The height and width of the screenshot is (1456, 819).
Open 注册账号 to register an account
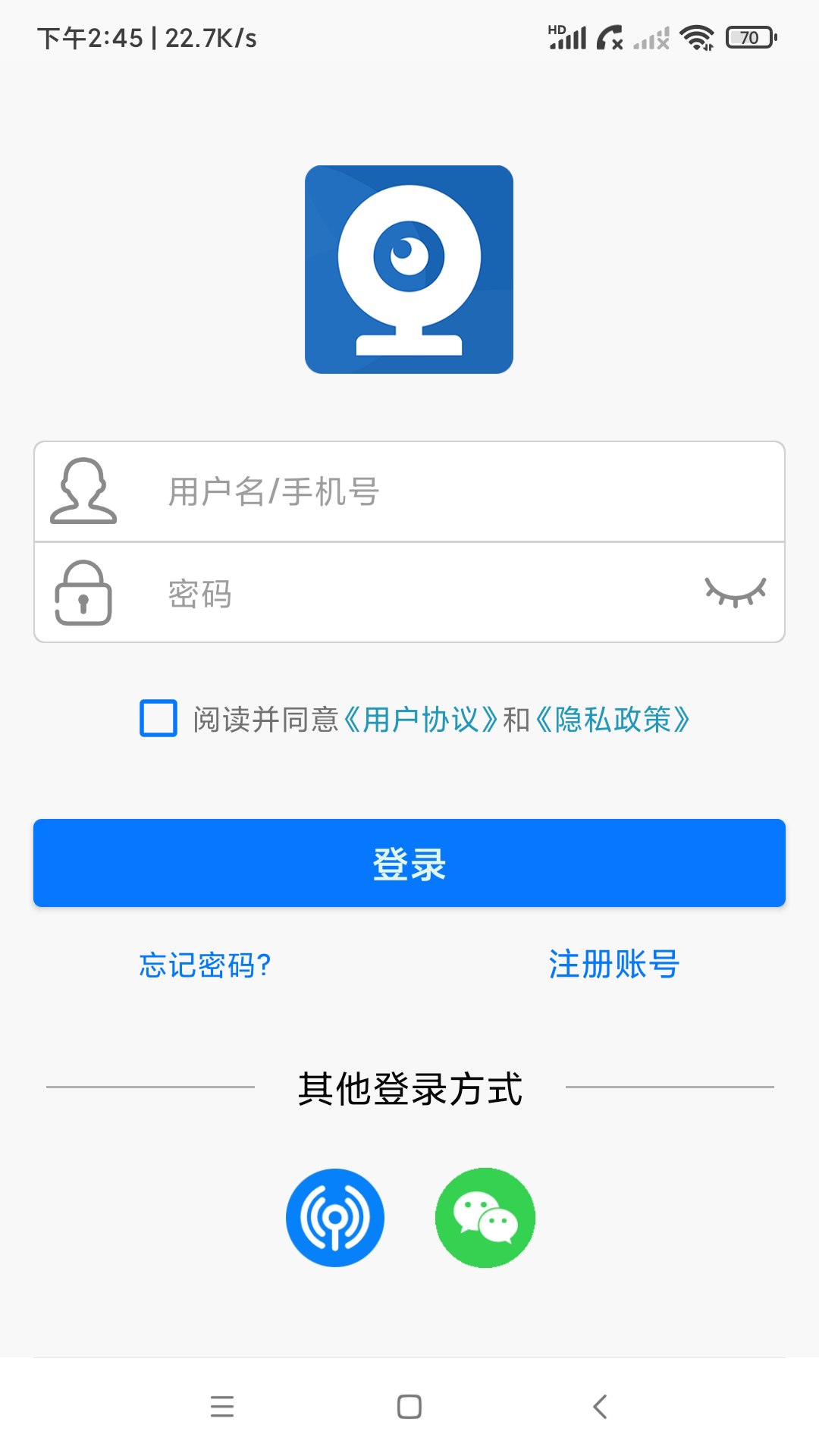click(613, 965)
